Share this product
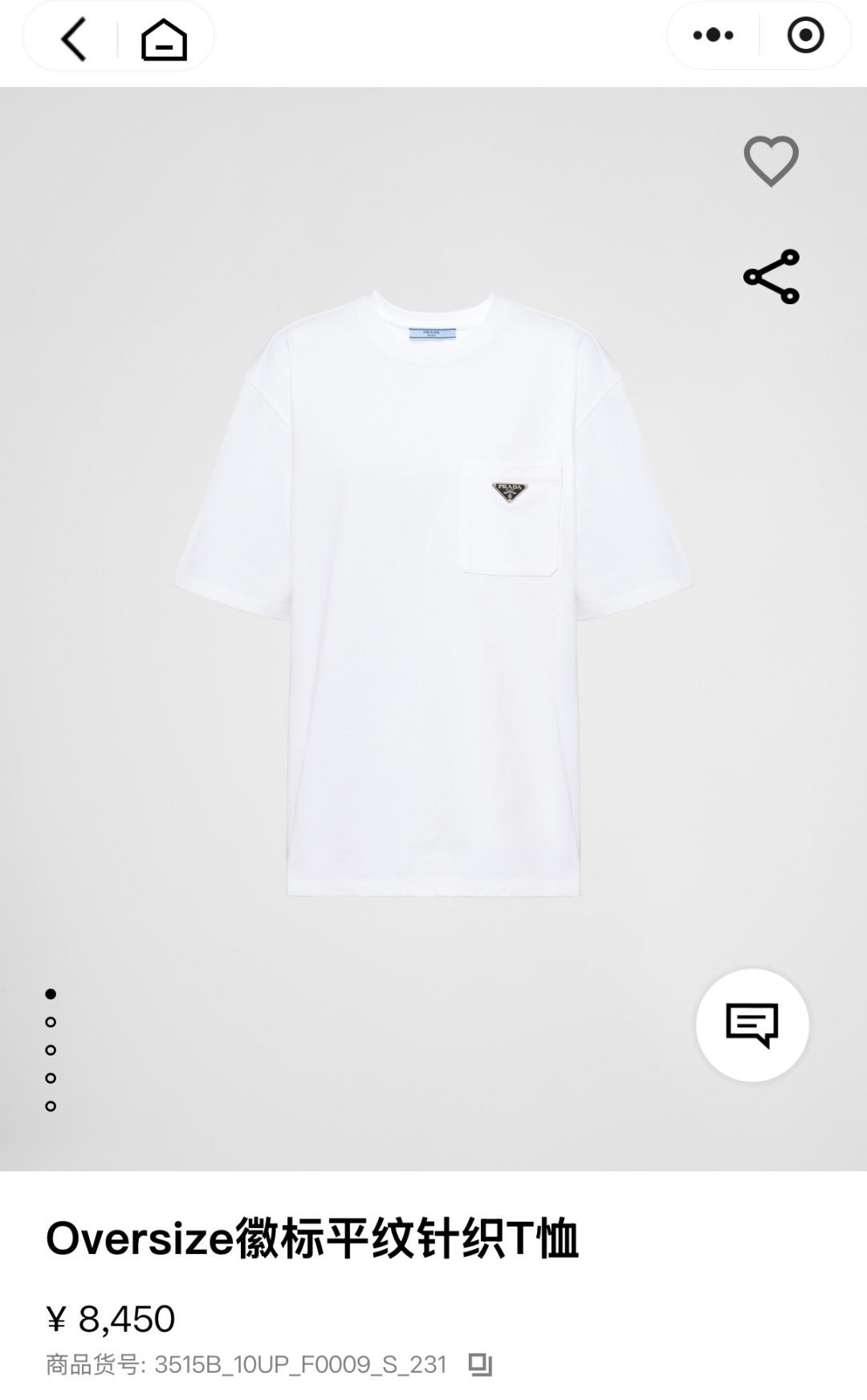867x1400 pixels. click(771, 277)
